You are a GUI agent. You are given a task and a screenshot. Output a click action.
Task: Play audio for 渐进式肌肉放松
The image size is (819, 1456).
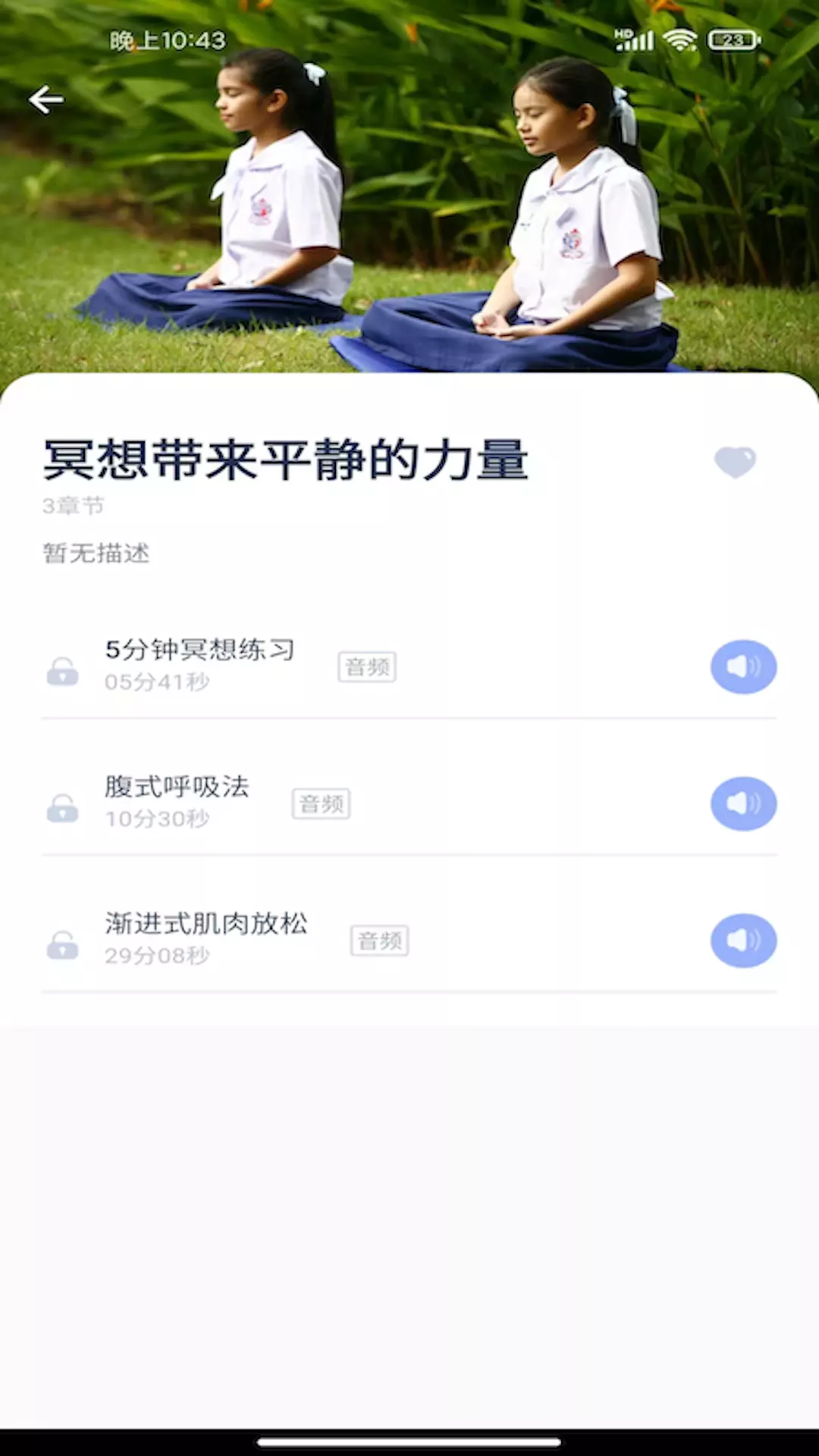[743, 940]
